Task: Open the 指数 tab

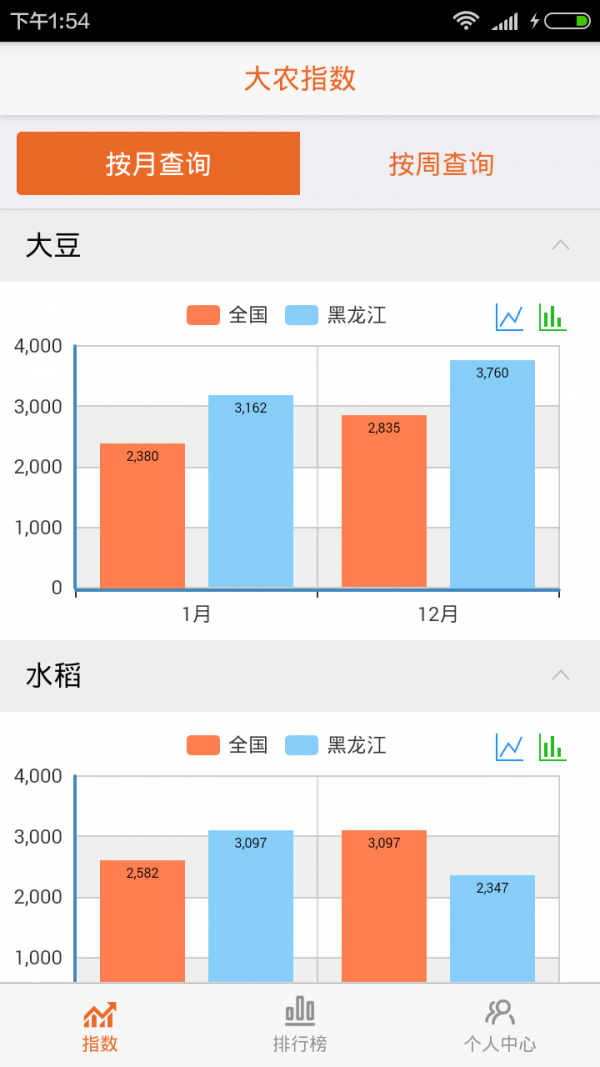Action: [100, 1025]
